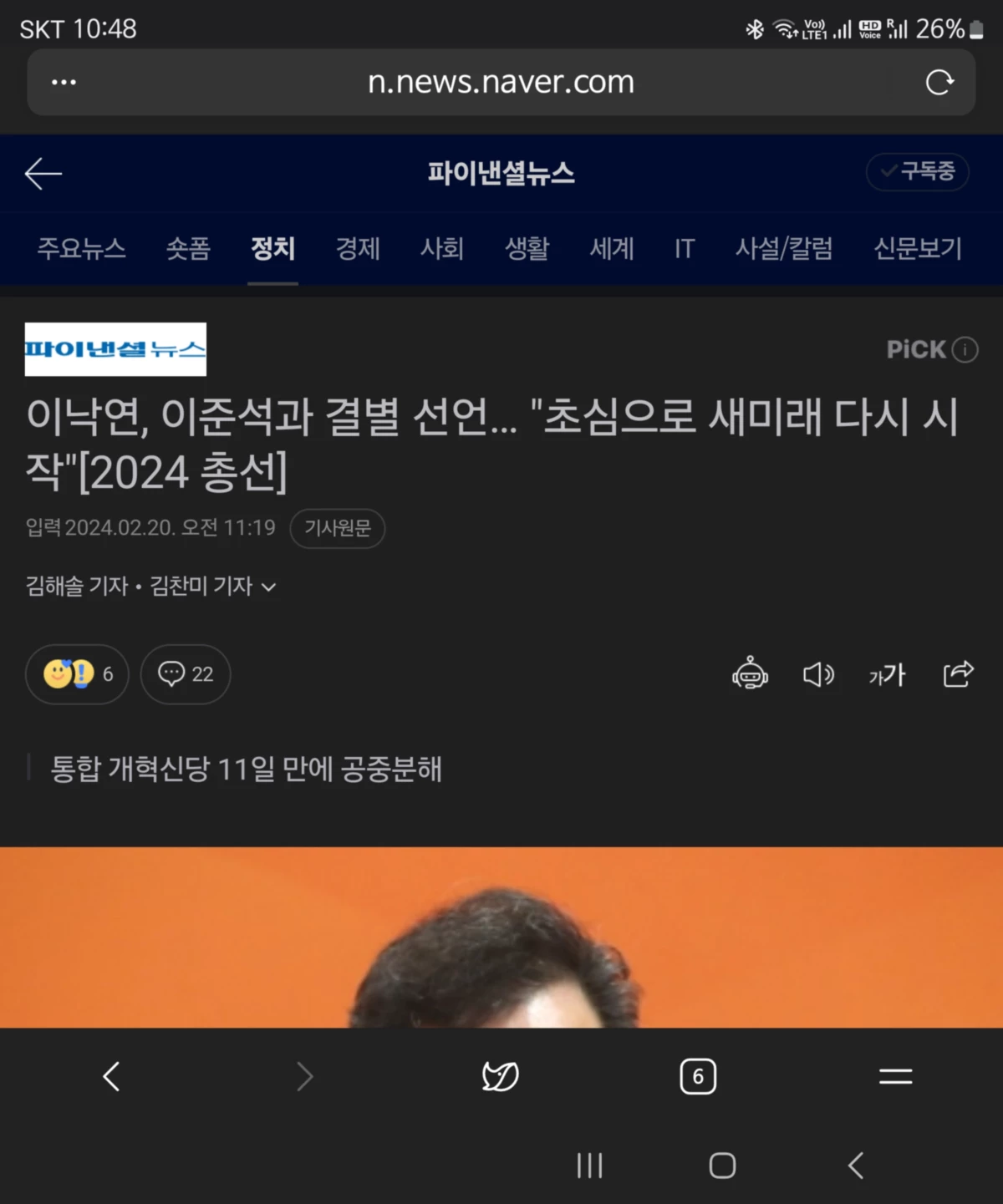
Task: Share this article
Action: (958, 673)
